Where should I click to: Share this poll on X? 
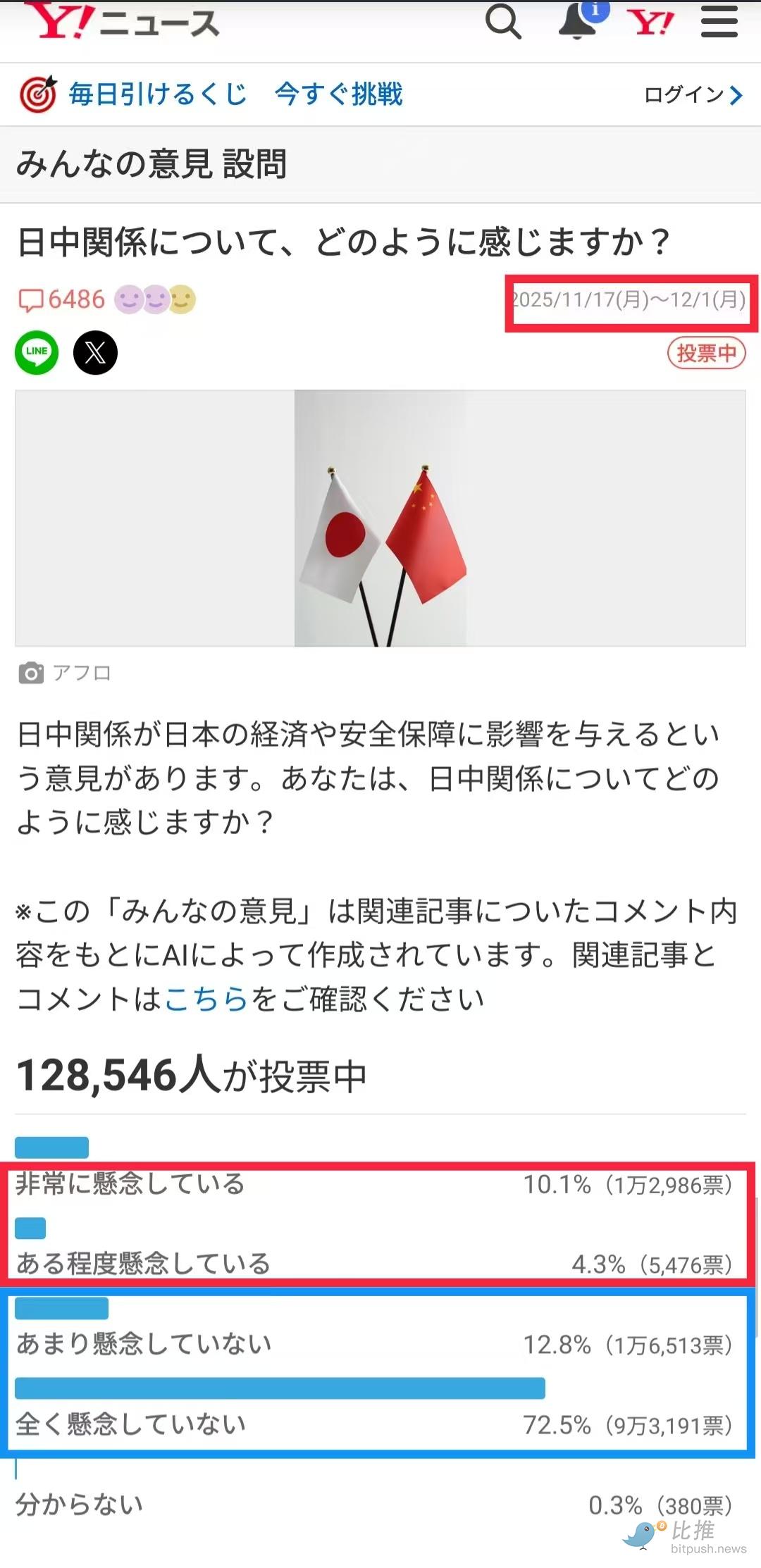point(95,352)
